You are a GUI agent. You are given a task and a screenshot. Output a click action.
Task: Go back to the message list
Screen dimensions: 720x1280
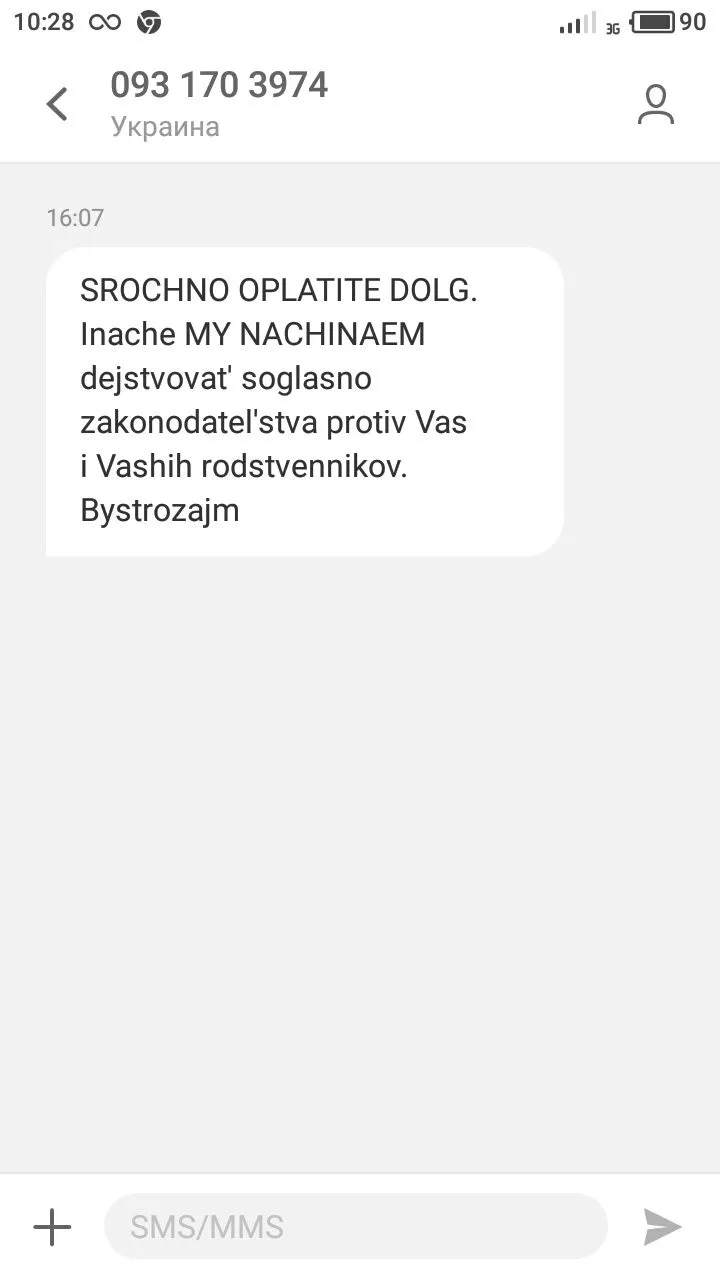(58, 104)
